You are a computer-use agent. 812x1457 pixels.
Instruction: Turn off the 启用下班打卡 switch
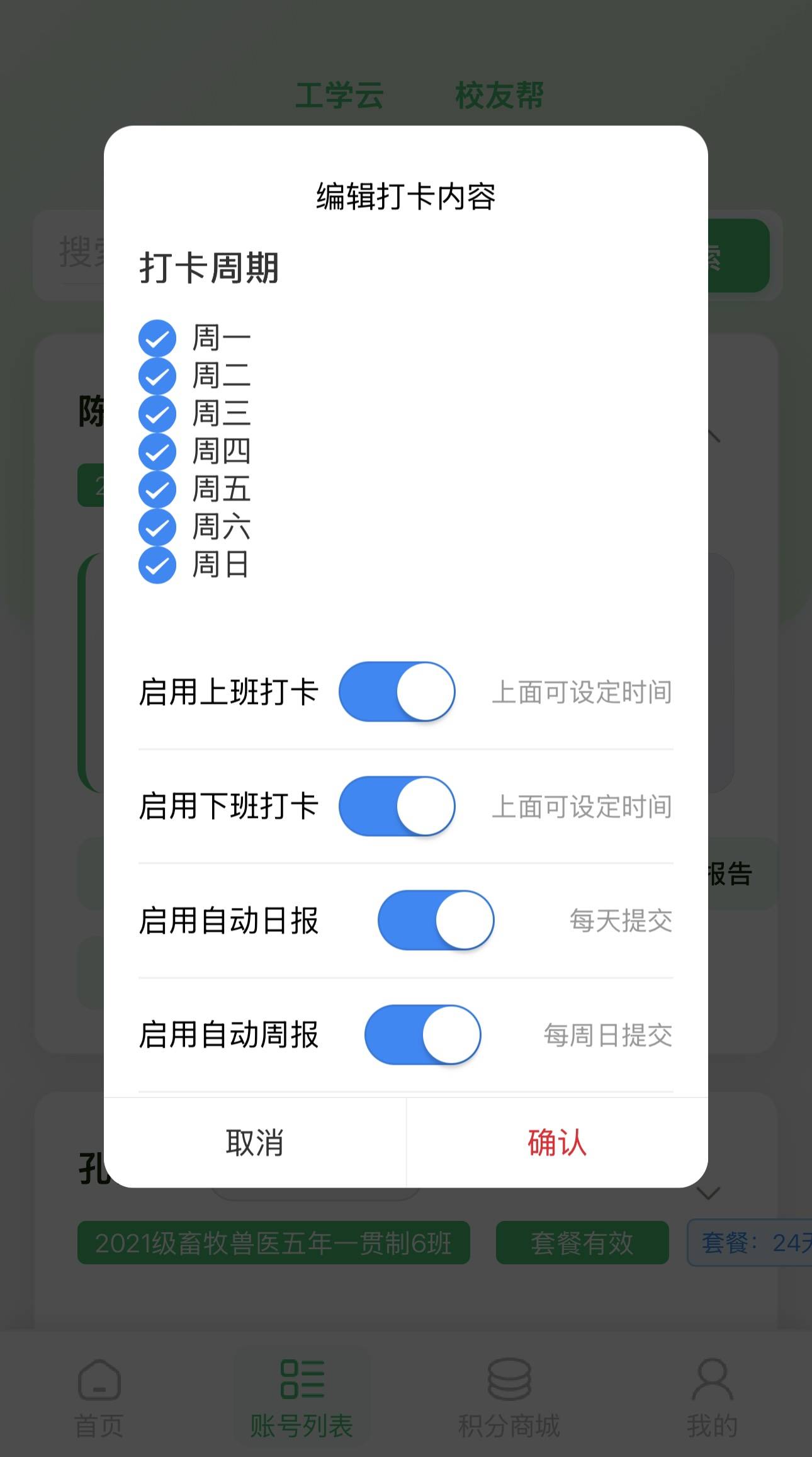tap(397, 806)
